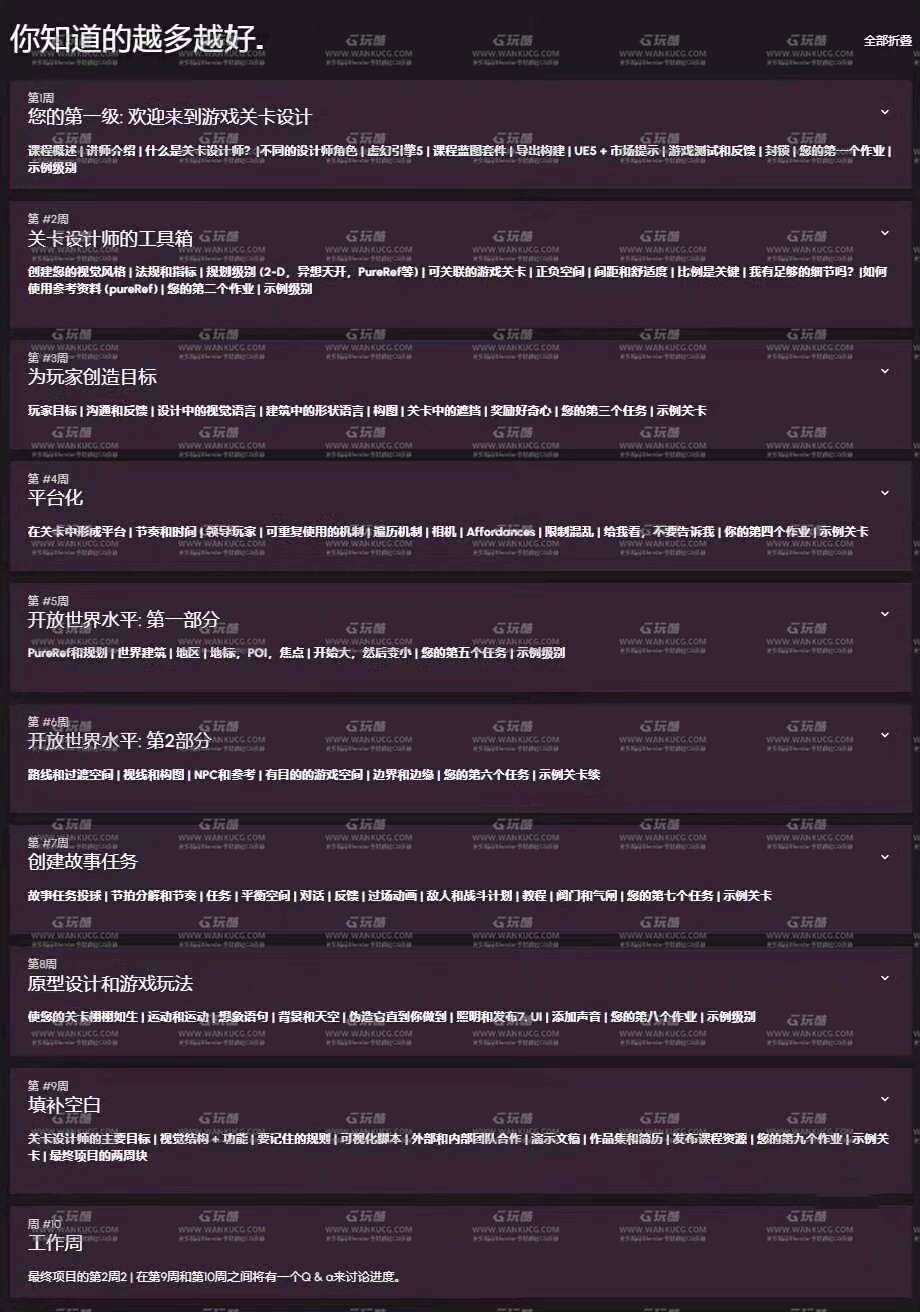Toggle the 创建故事任务 section chevron

pos(884,856)
